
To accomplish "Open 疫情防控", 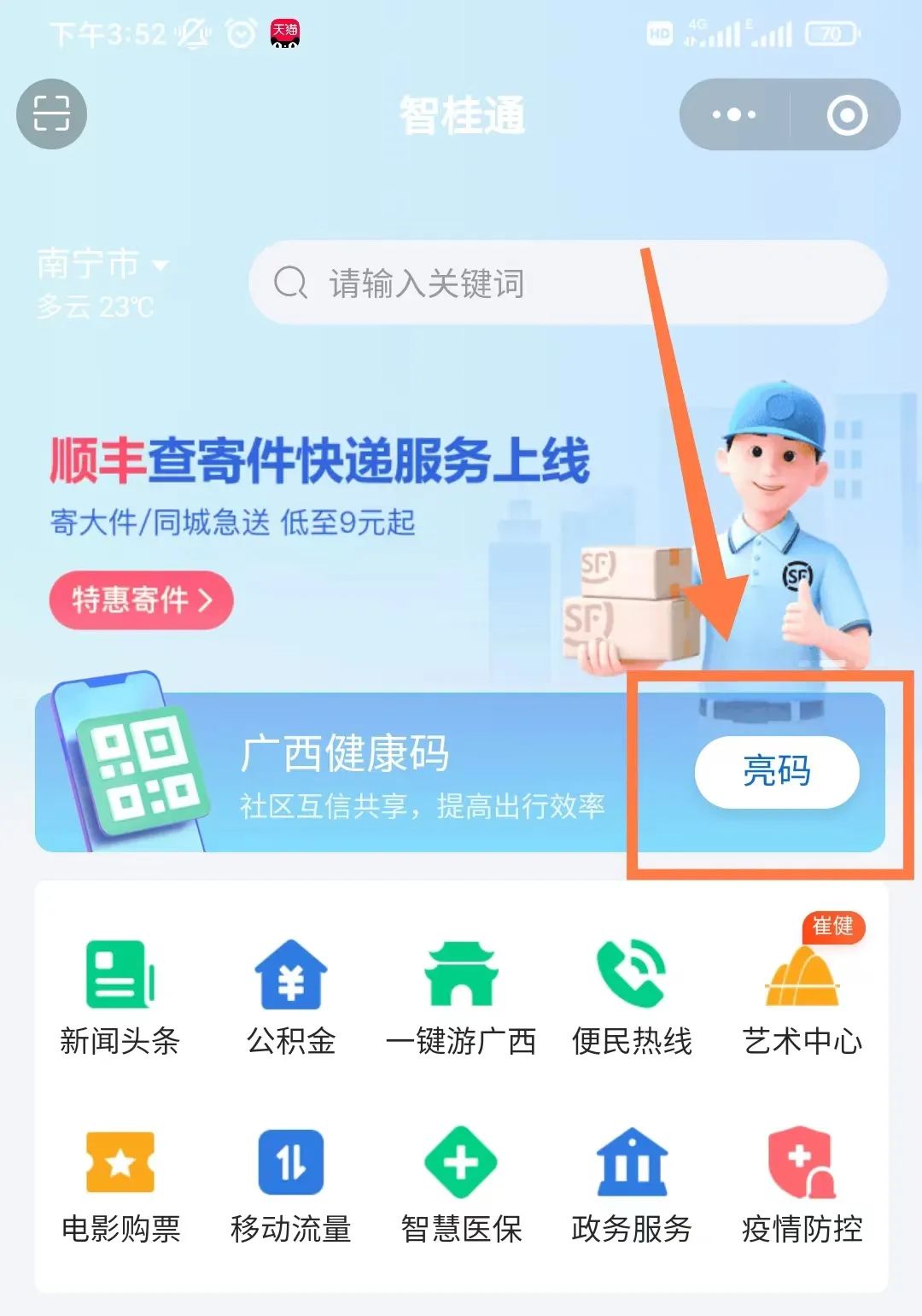I will 802,1185.
